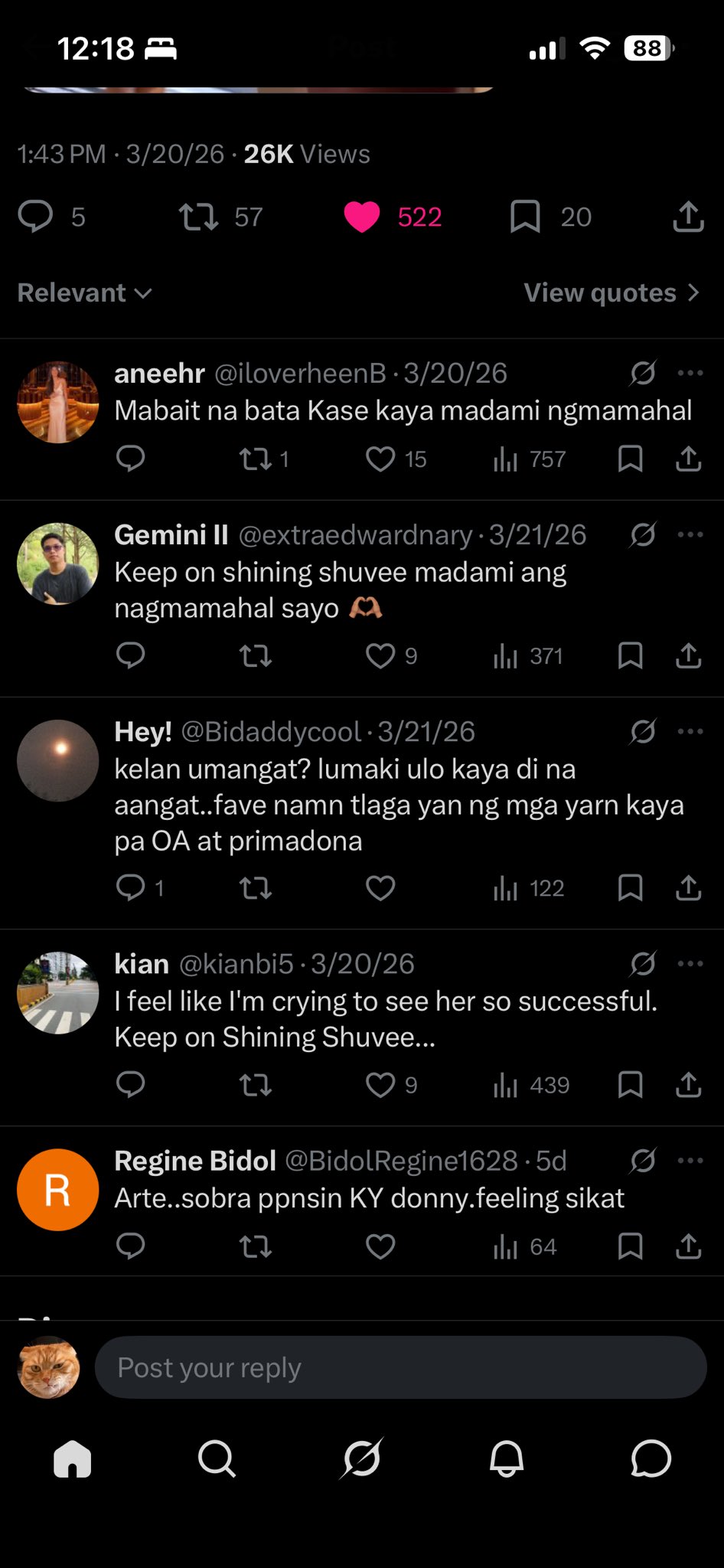Open the overflow menu on aneehr's reply
This screenshot has height=1568, width=724.
(x=690, y=373)
